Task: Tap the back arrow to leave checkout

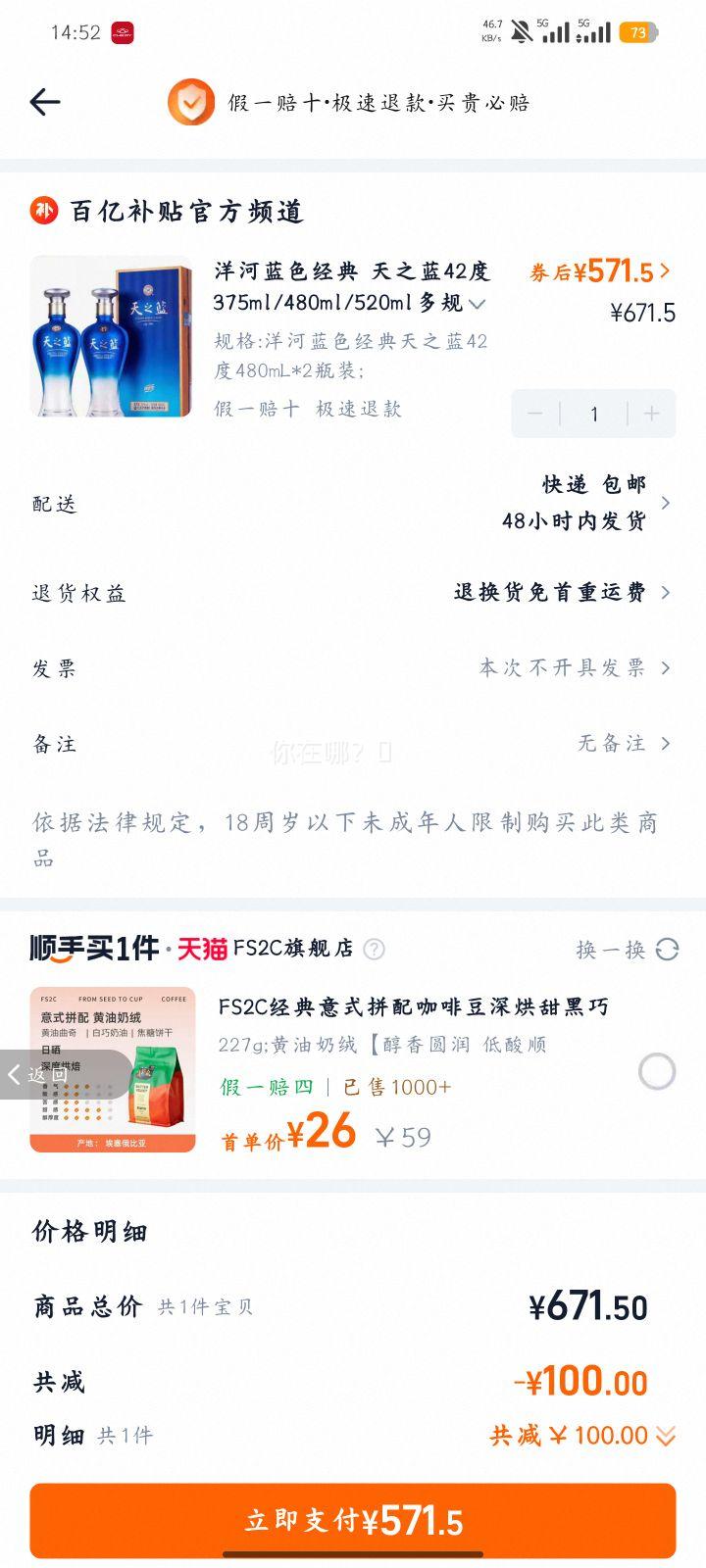Action: coord(45,101)
